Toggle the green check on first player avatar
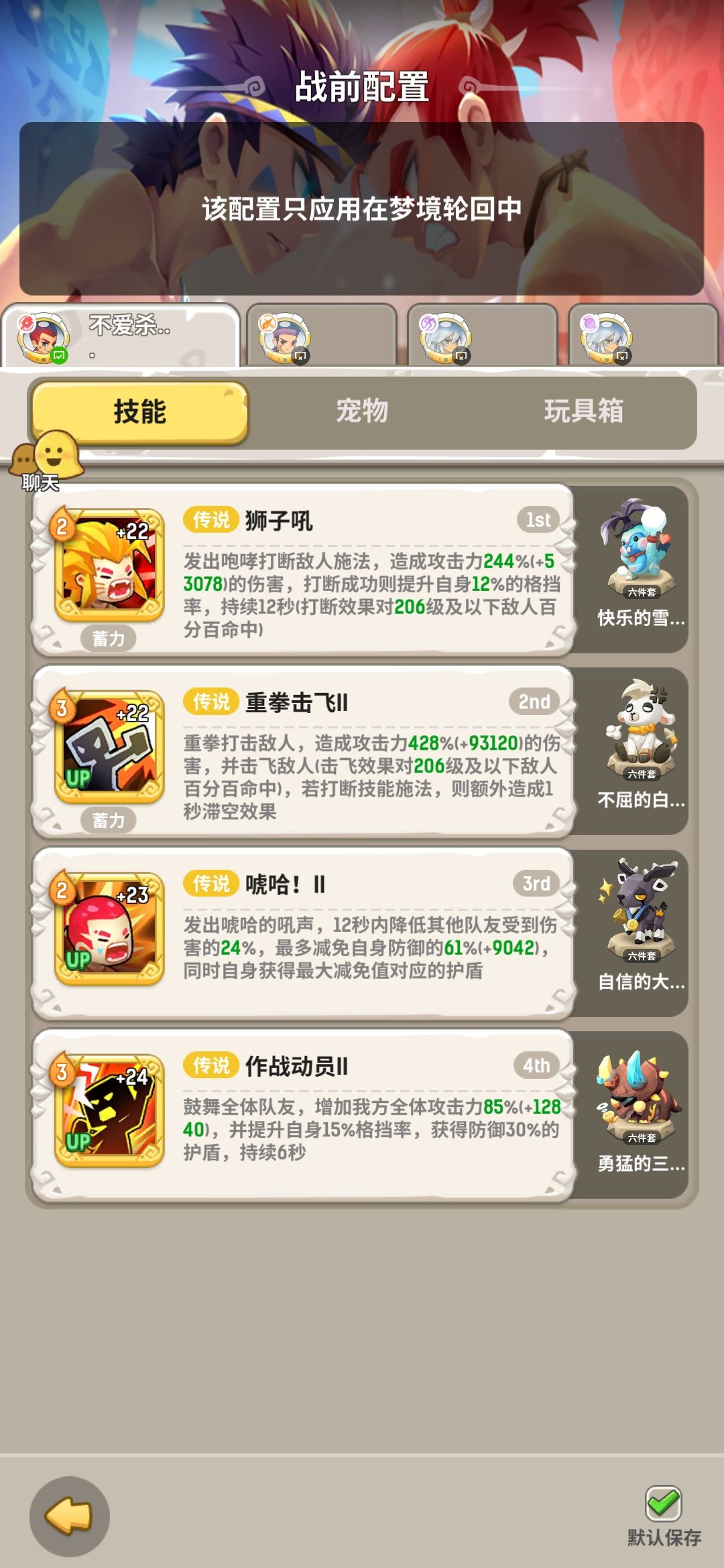 coord(58,356)
